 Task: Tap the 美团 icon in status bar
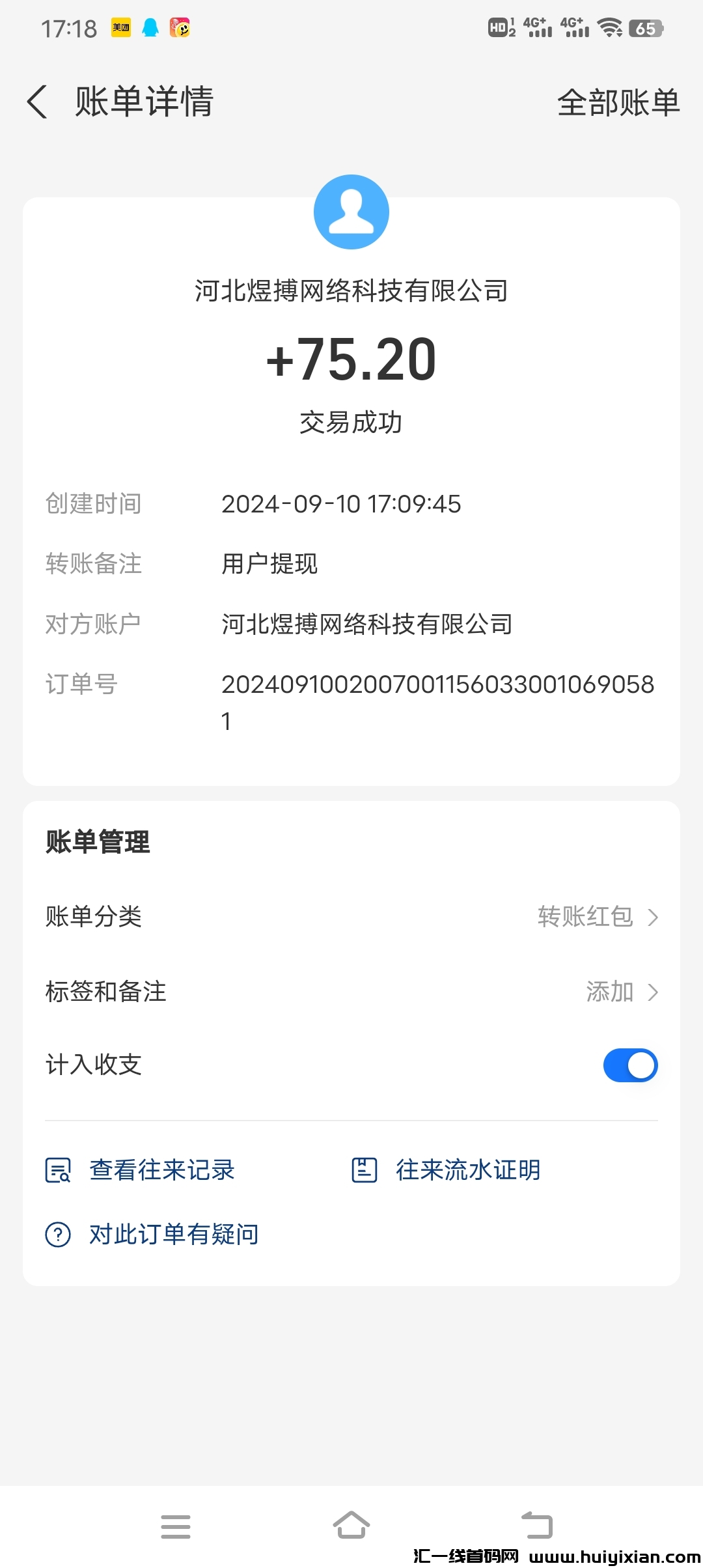click(x=120, y=28)
